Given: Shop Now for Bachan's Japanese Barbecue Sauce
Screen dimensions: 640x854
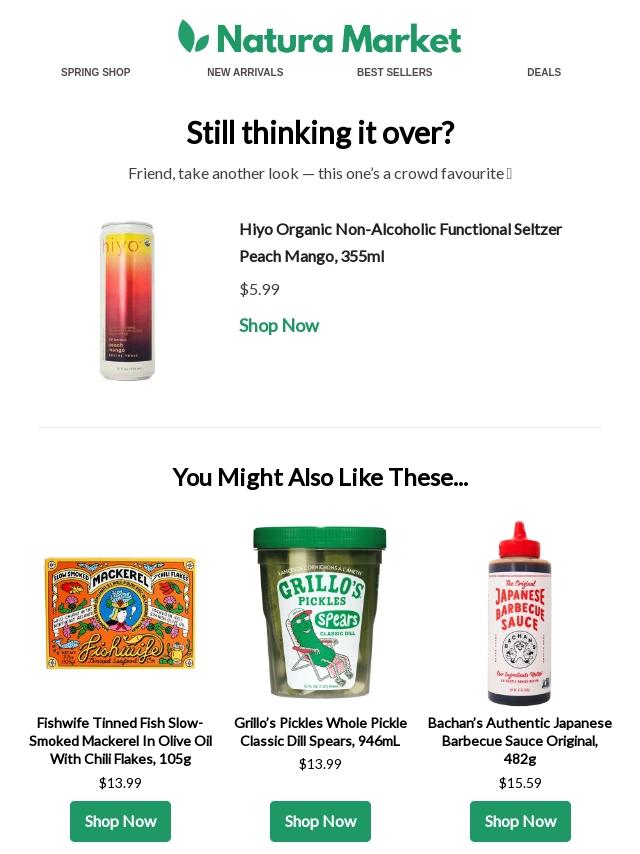Looking at the screenshot, I should pyautogui.click(x=520, y=821).
